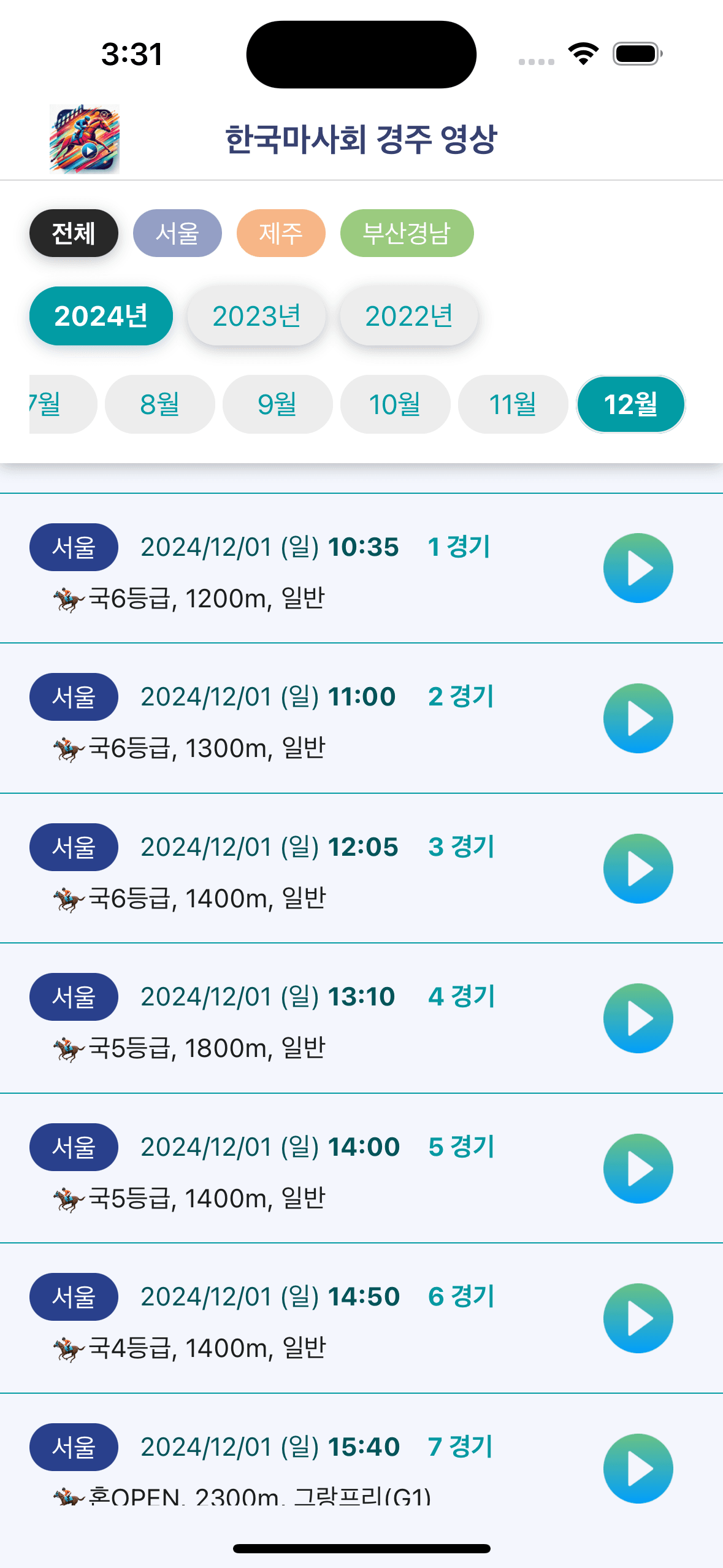Switch to year 2023년
Image resolution: width=723 pixels, height=1568 pixels.
256,316
